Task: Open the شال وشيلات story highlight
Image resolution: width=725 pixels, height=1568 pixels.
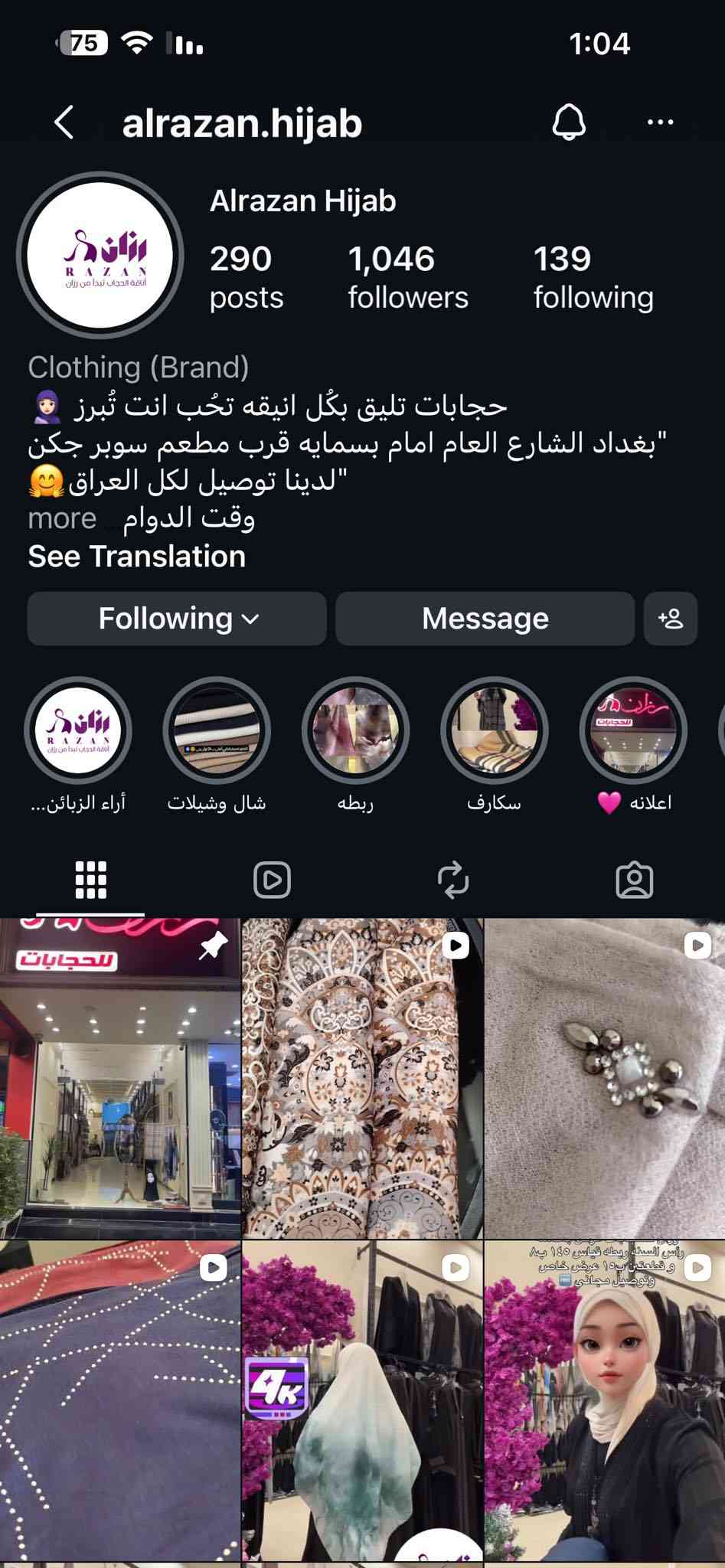Action: pyautogui.click(x=217, y=730)
